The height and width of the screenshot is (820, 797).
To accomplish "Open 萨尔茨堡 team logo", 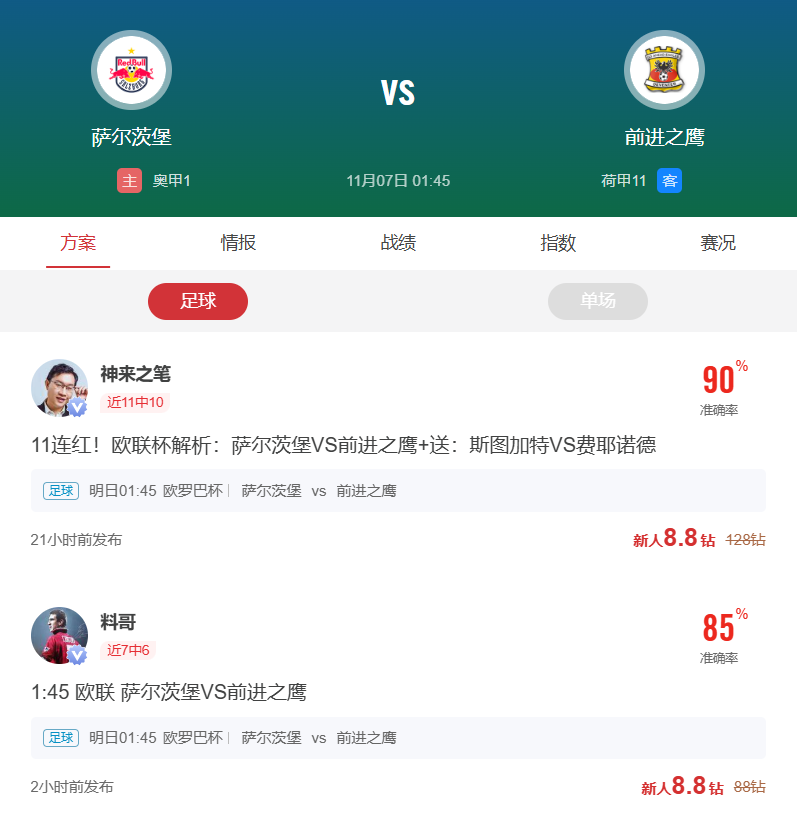I will (x=131, y=70).
